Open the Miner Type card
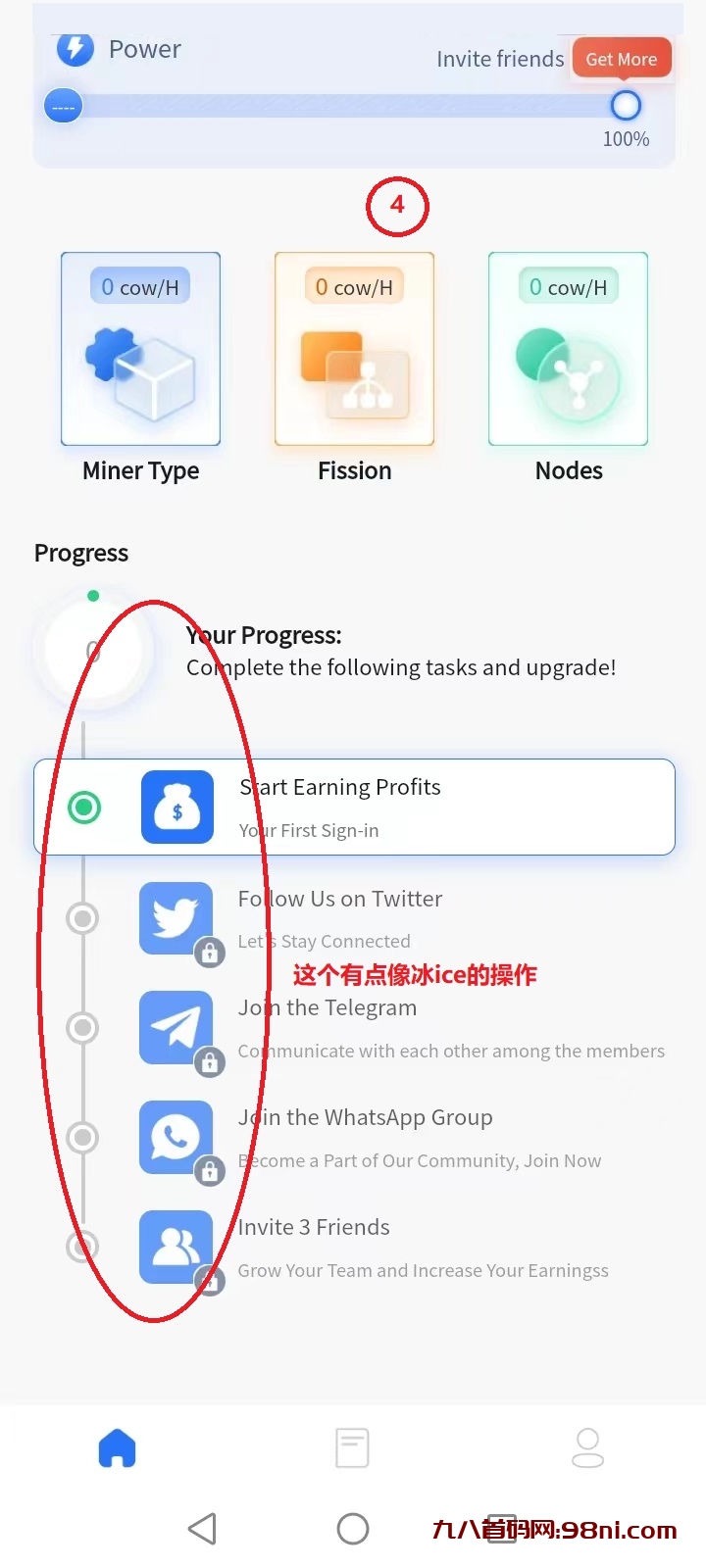The width and height of the screenshot is (706, 1568). click(140, 350)
